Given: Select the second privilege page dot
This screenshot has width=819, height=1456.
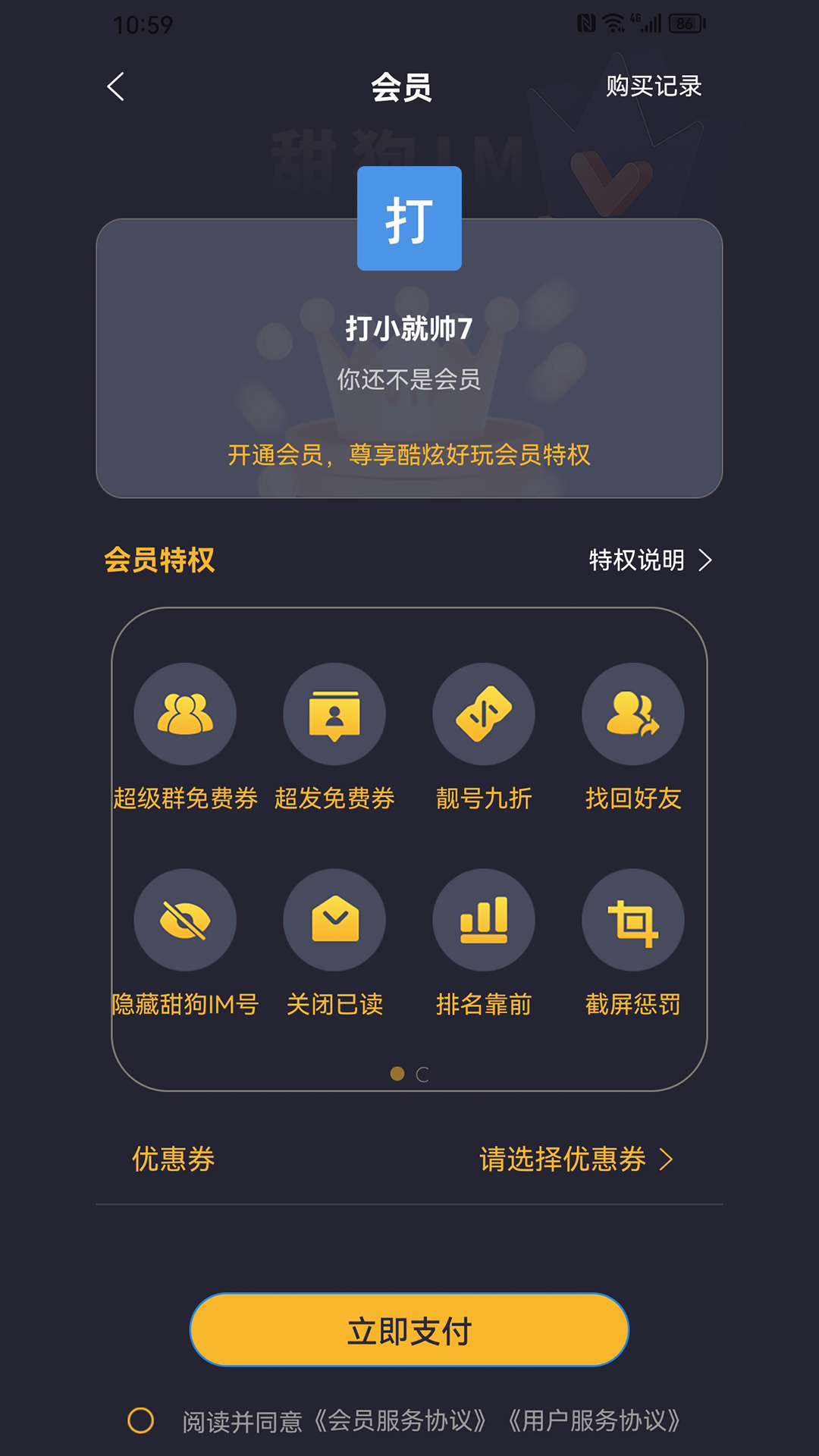Looking at the screenshot, I should coord(422,1075).
